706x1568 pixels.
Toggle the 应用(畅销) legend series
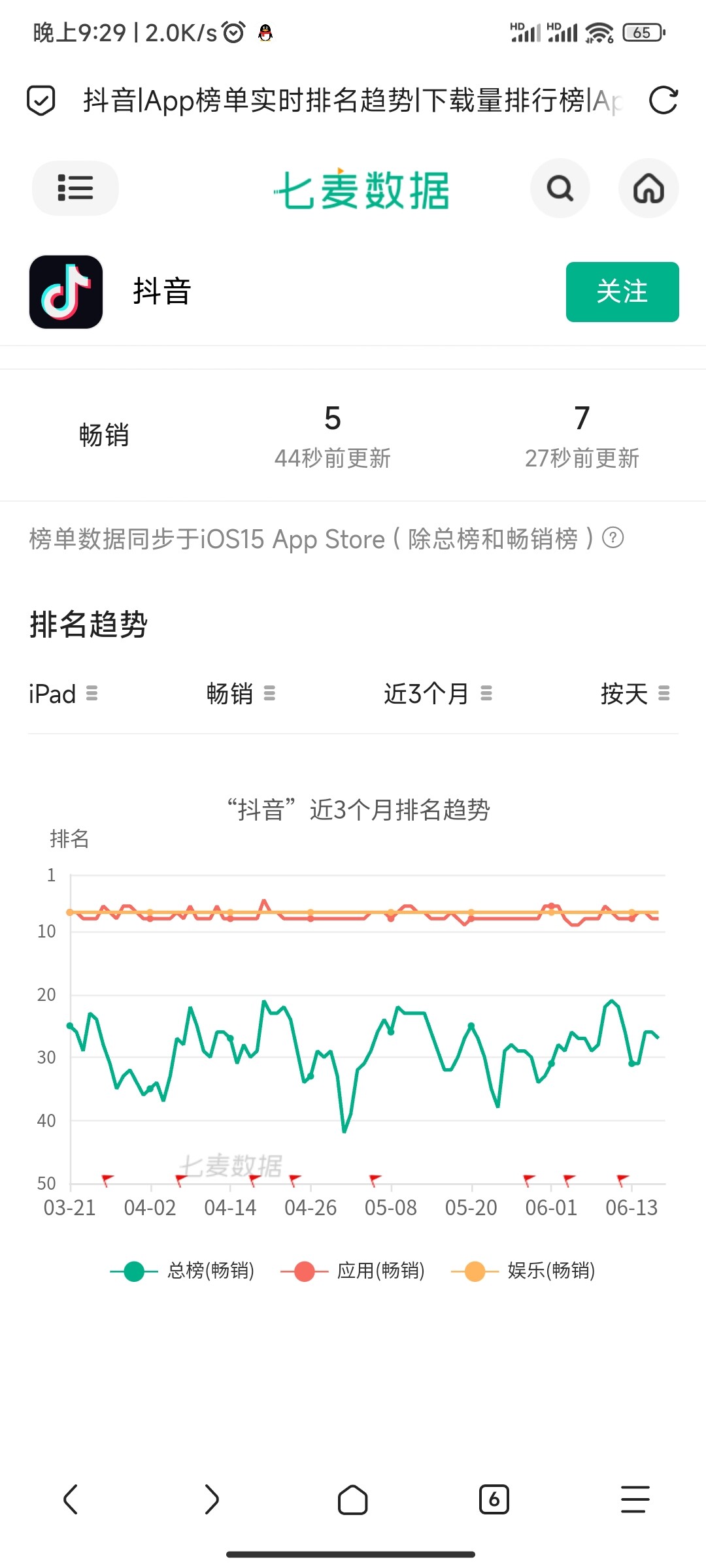tap(353, 1271)
